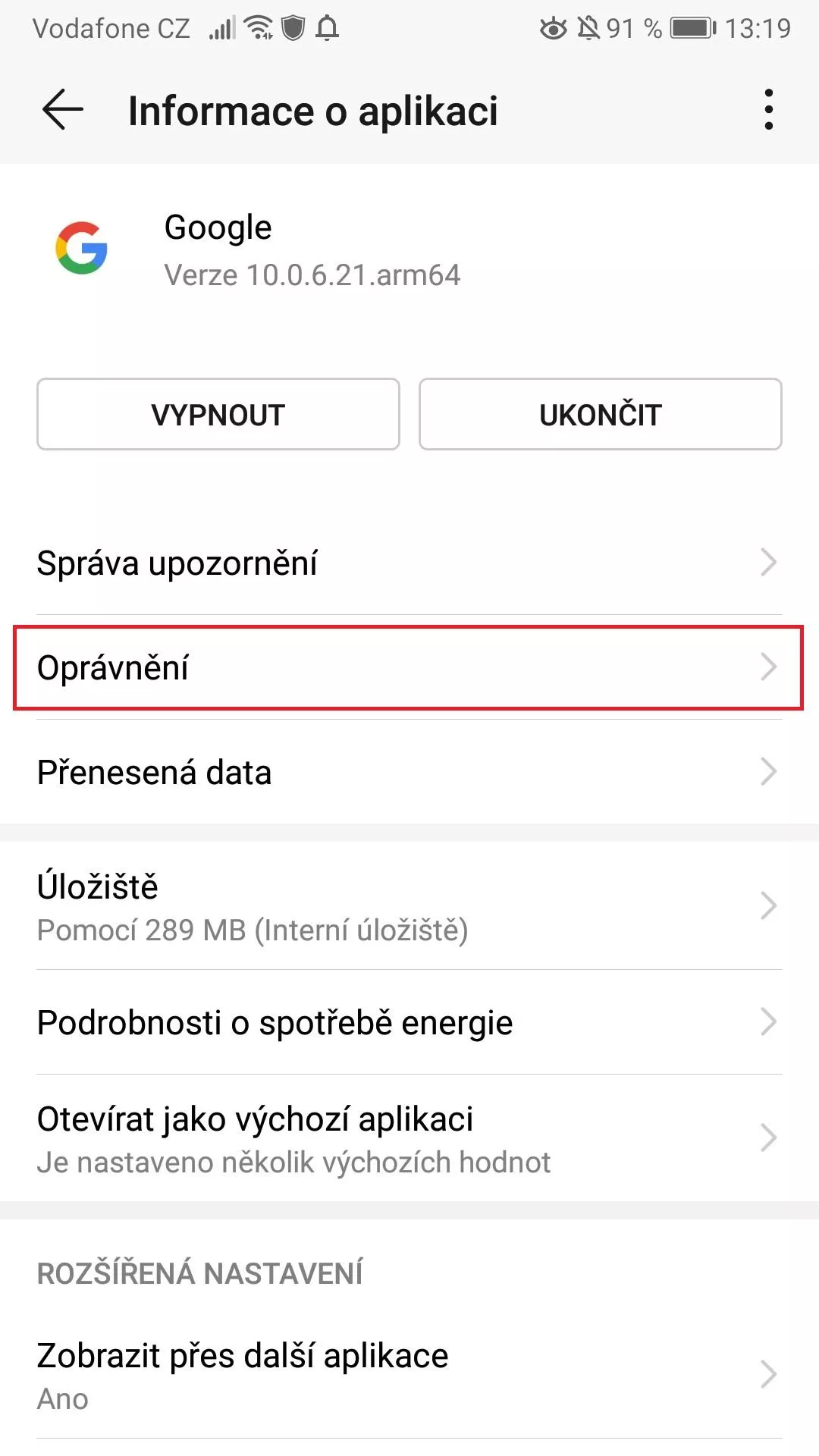Open Úložiště storage info
The height and width of the screenshot is (1456, 819).
(x=409, y=905)
